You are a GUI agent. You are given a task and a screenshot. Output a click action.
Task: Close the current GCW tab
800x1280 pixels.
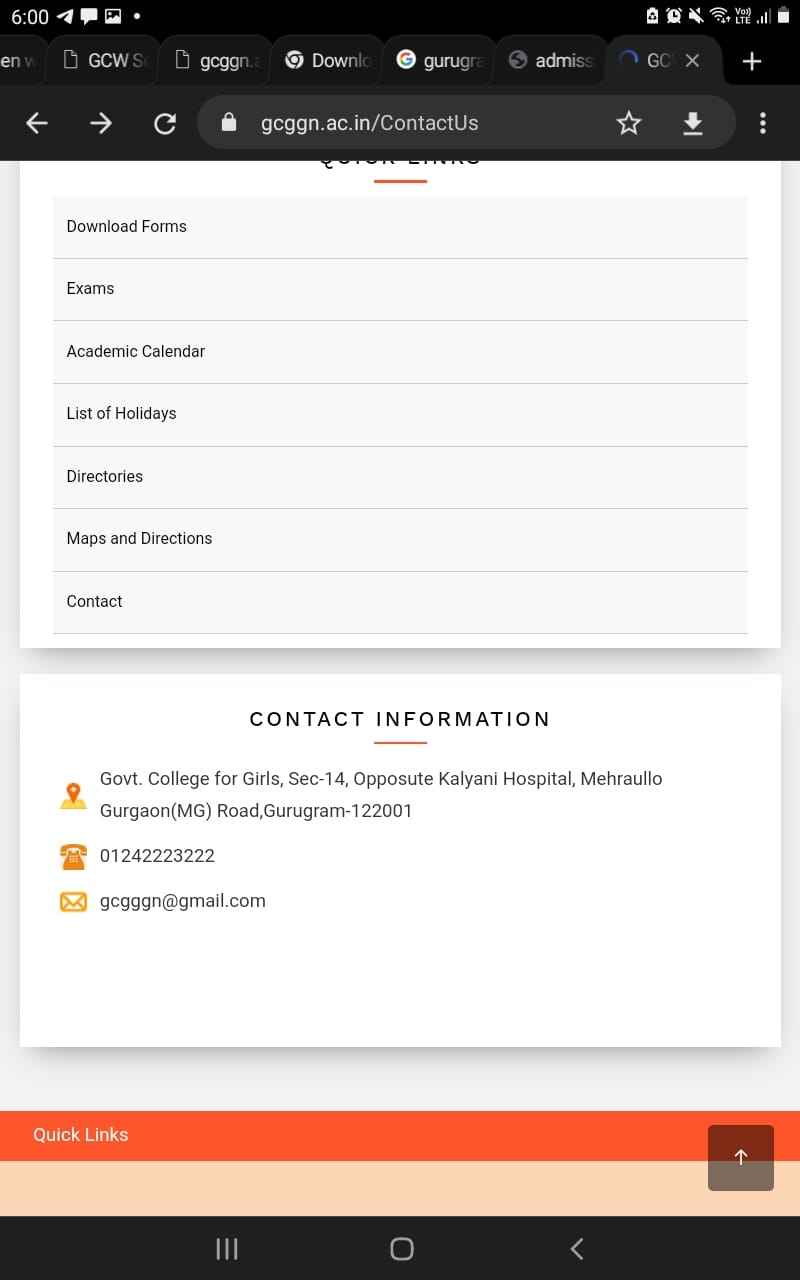(x=692, y=61)
